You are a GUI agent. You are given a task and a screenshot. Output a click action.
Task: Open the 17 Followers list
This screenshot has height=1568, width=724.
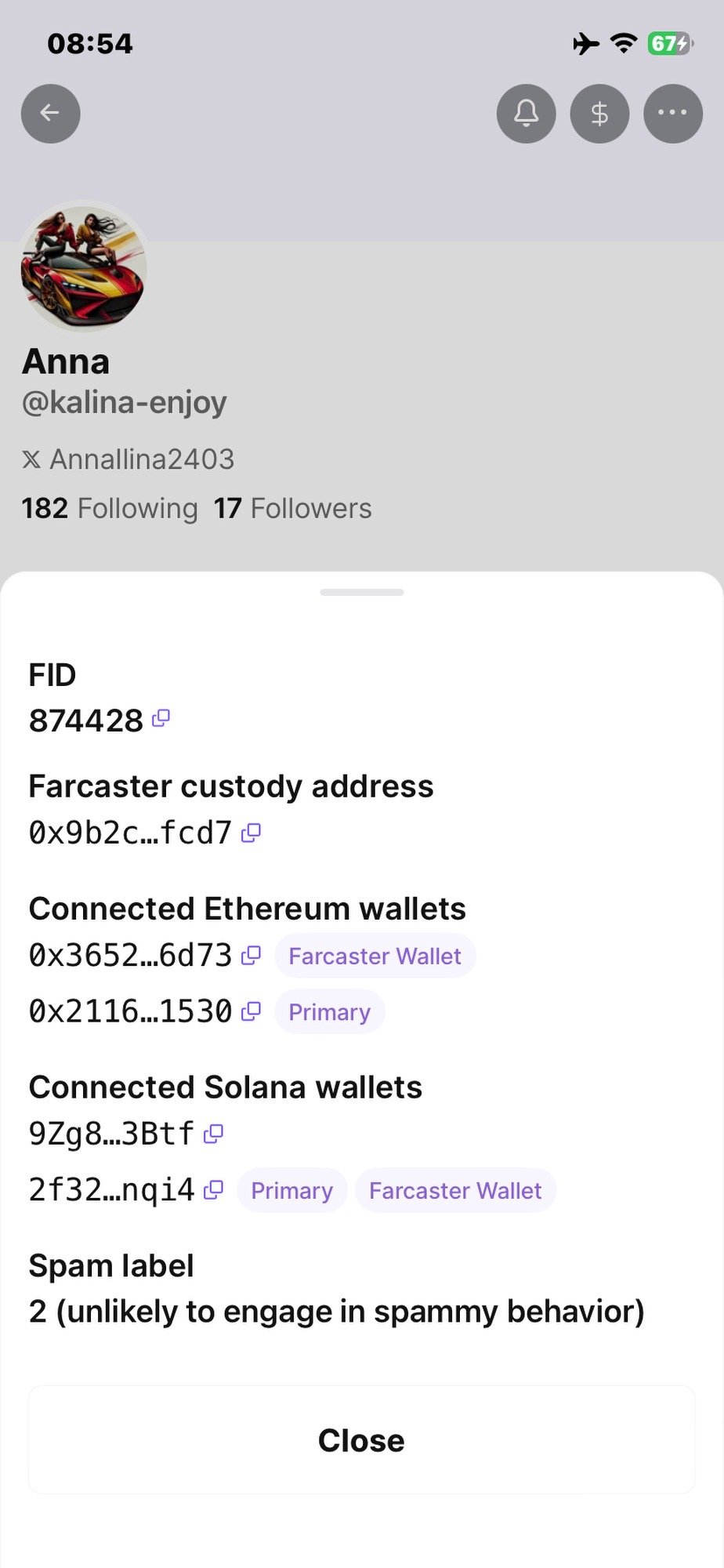coord(293,509)
